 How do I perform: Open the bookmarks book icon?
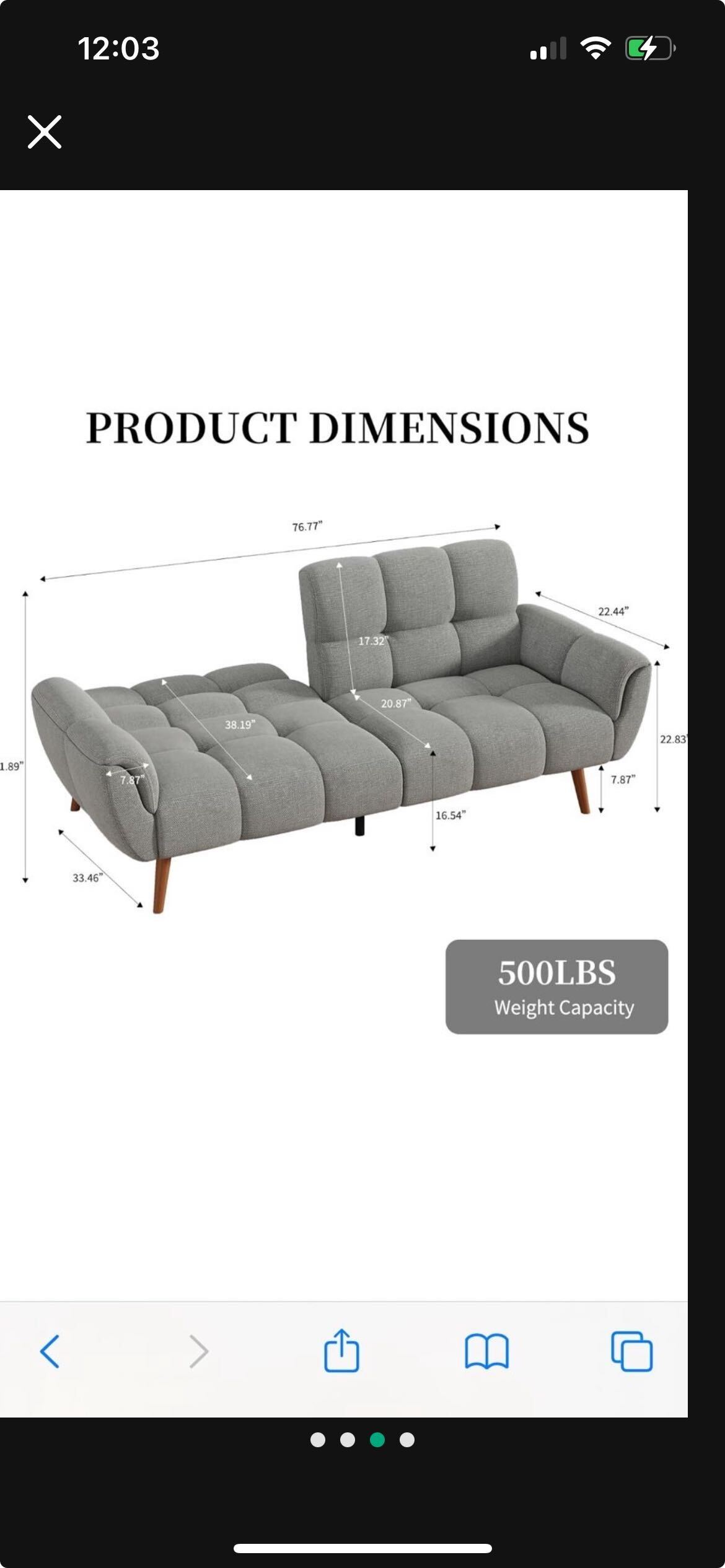pyautogui.click(x=486, y=1351)
